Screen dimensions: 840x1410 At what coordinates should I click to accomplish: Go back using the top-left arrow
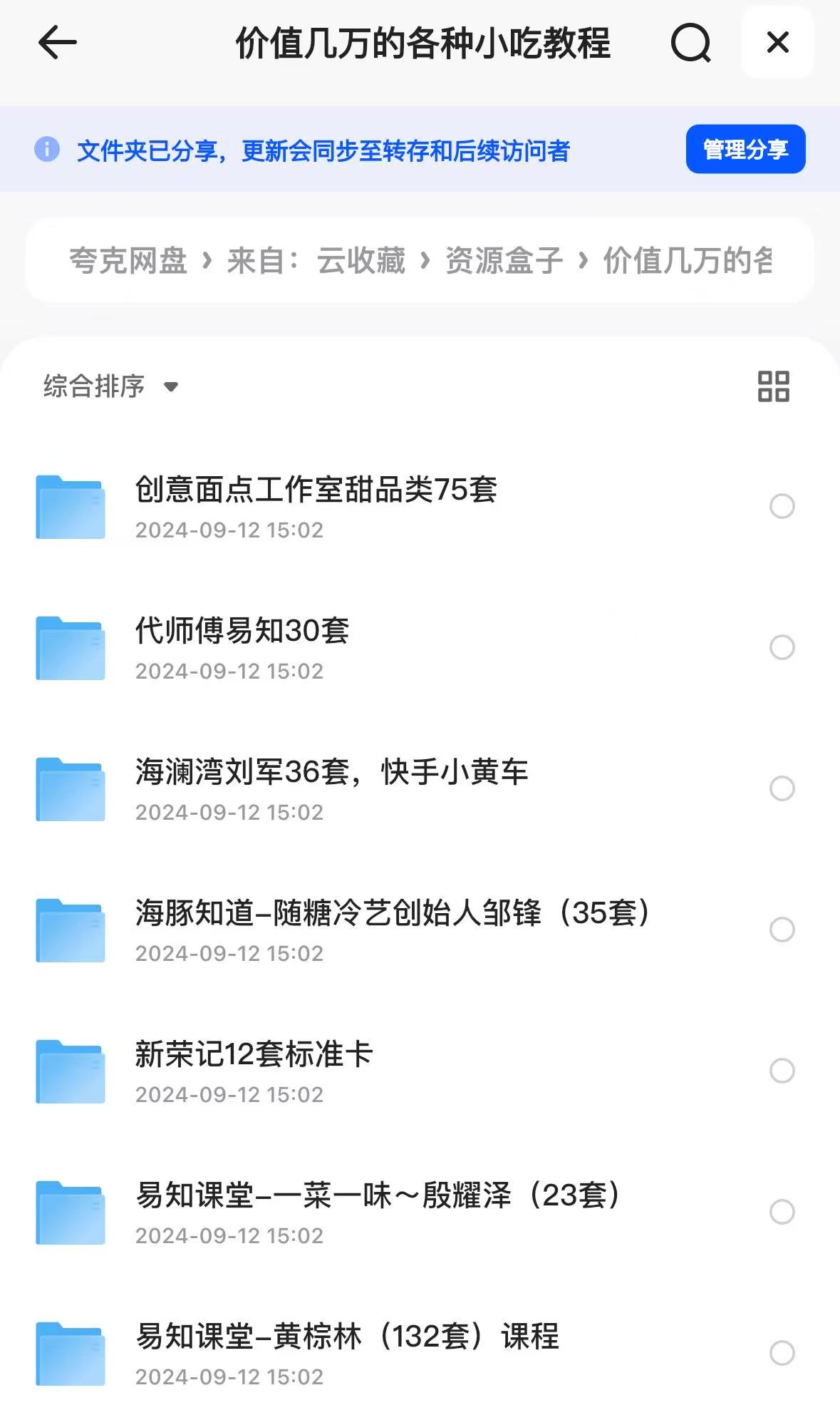point(57,43)
